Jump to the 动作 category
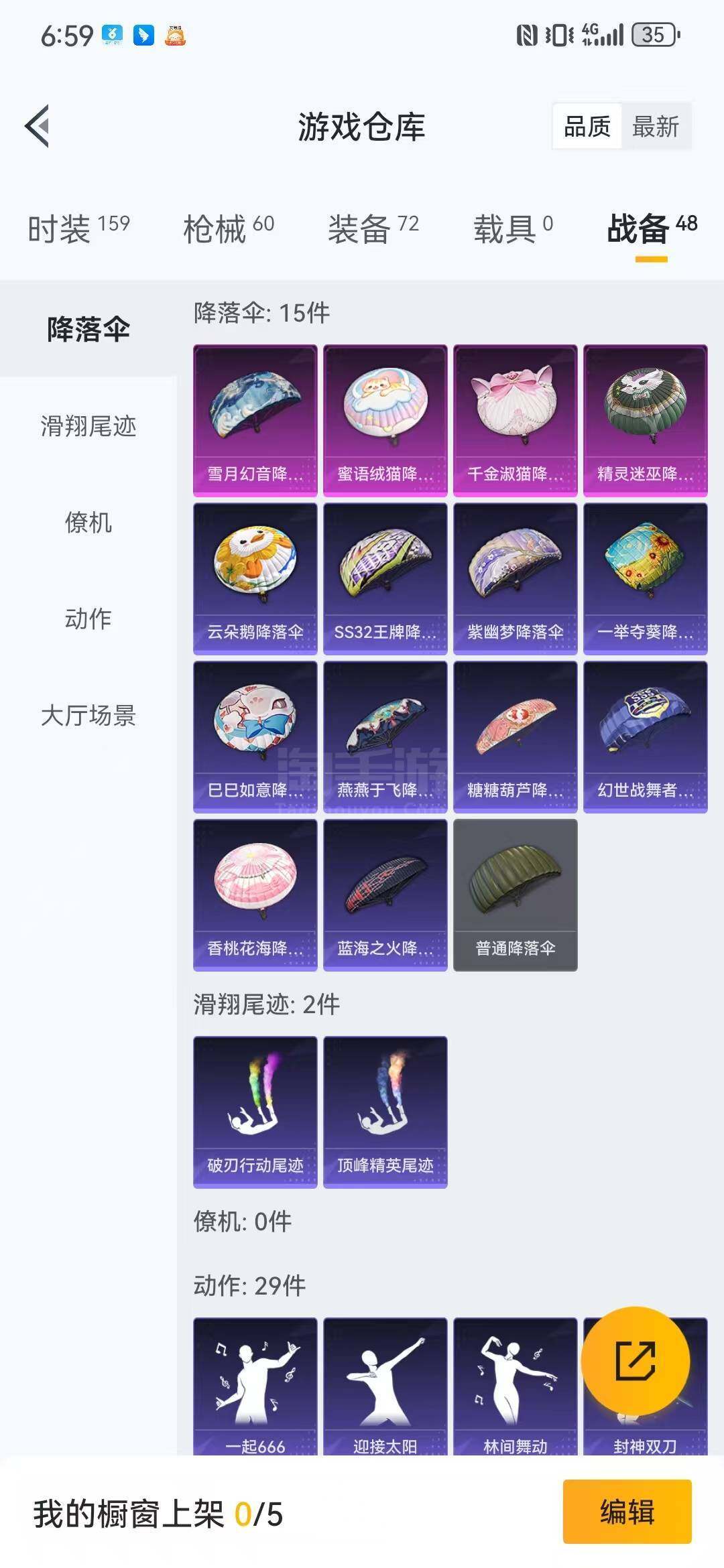Screen dimensions: 724x1568 point(88,618)
